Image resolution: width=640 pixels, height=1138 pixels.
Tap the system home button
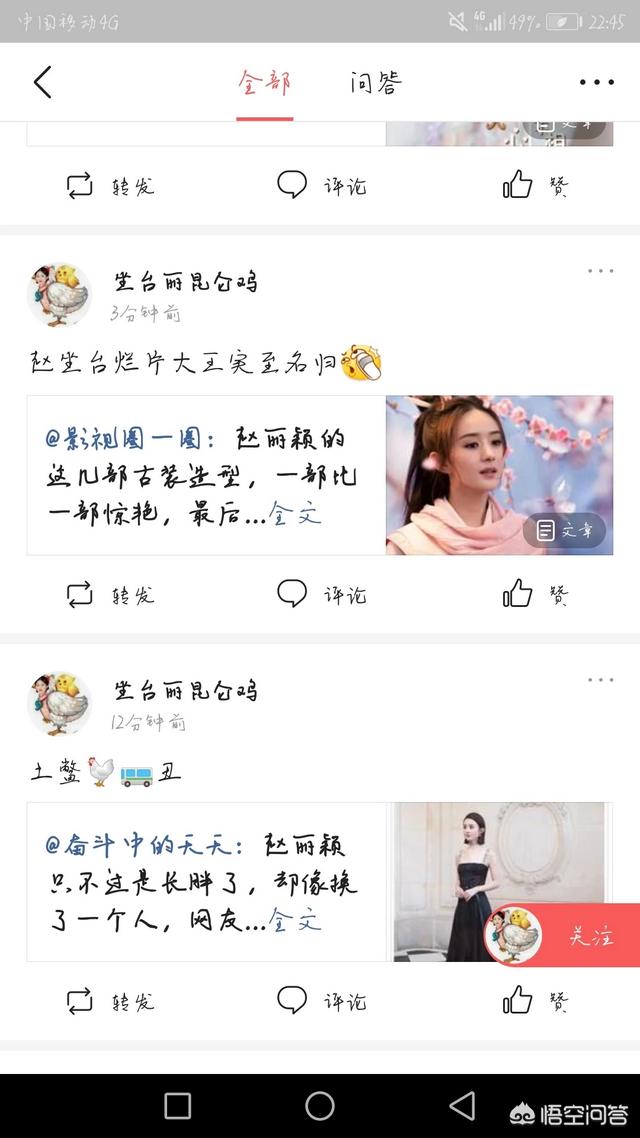(x=320, y=1105)
